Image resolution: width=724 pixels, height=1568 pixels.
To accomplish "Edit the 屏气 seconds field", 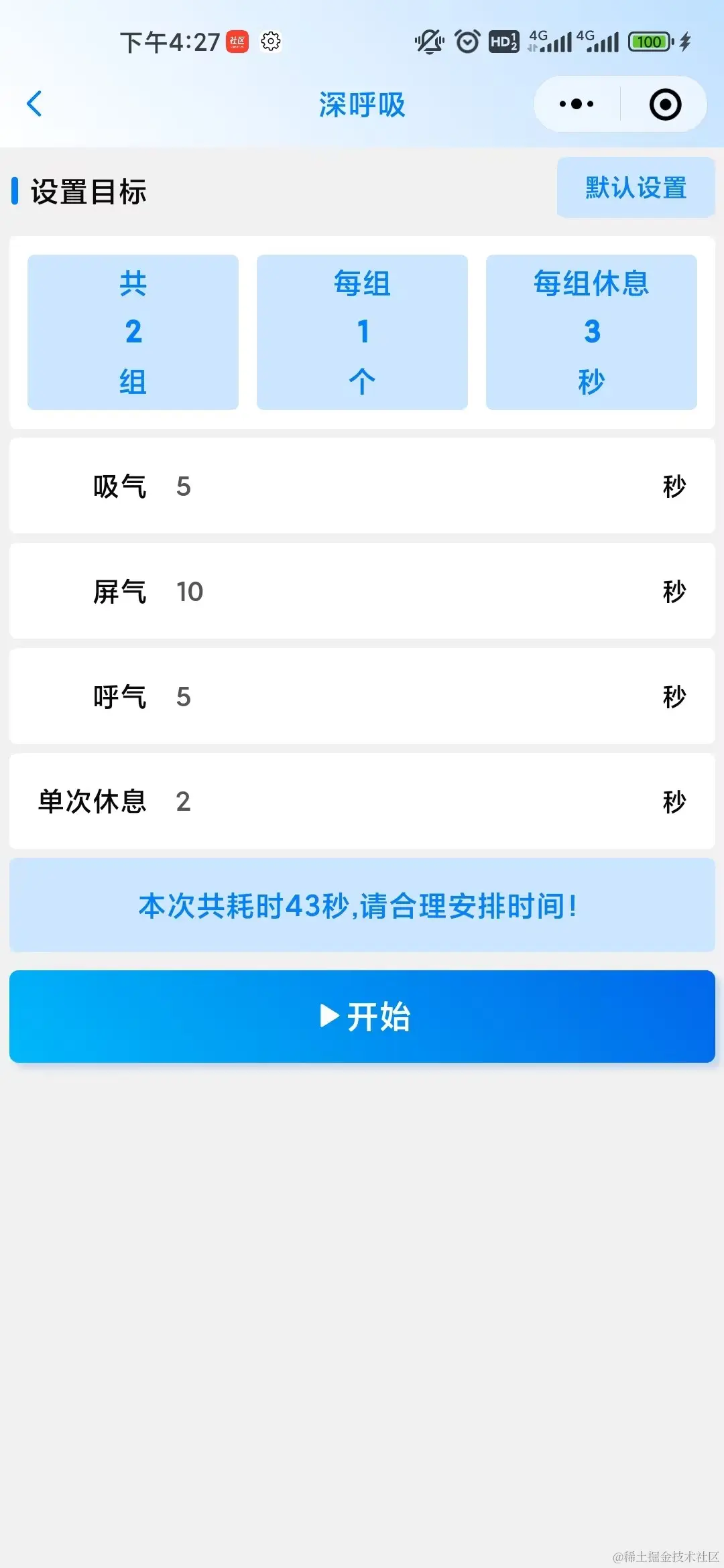I will 402,592.
